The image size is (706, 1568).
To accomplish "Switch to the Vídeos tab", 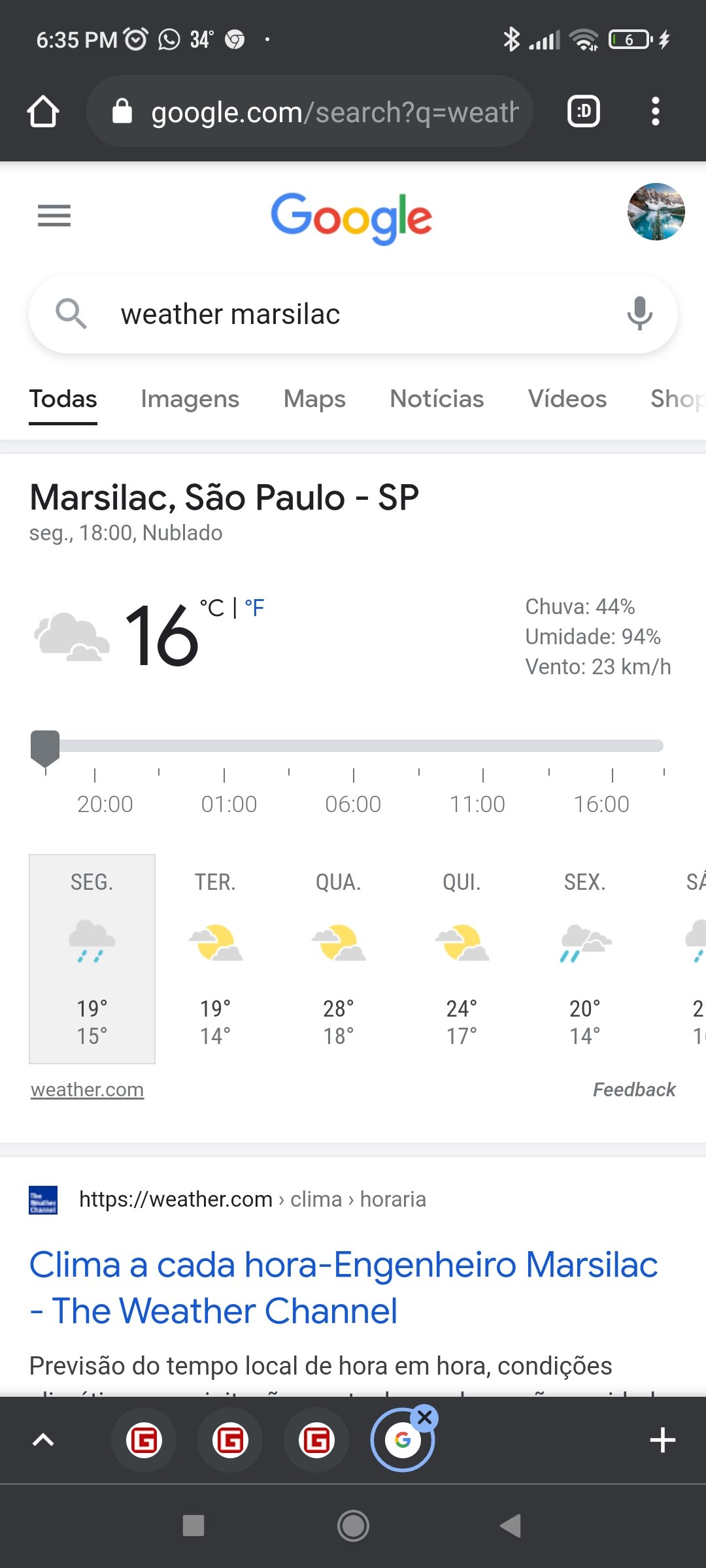I will point(567,399).
